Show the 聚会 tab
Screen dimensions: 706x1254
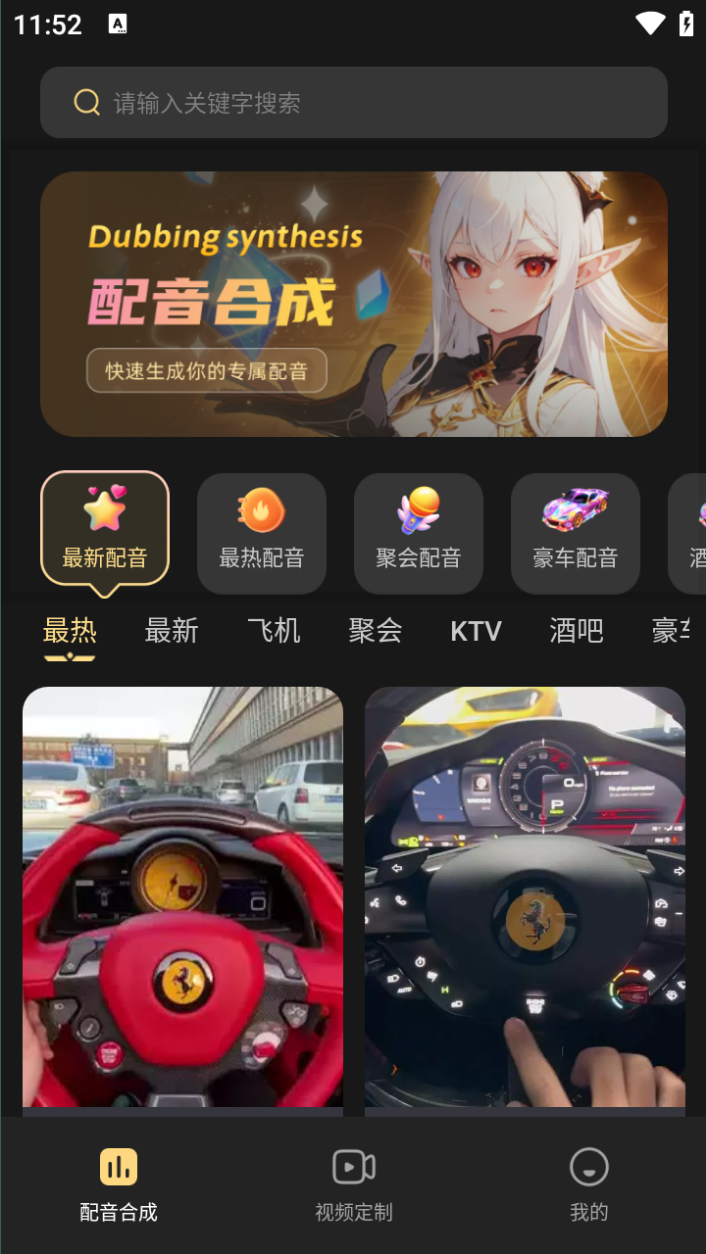(376, 631)
